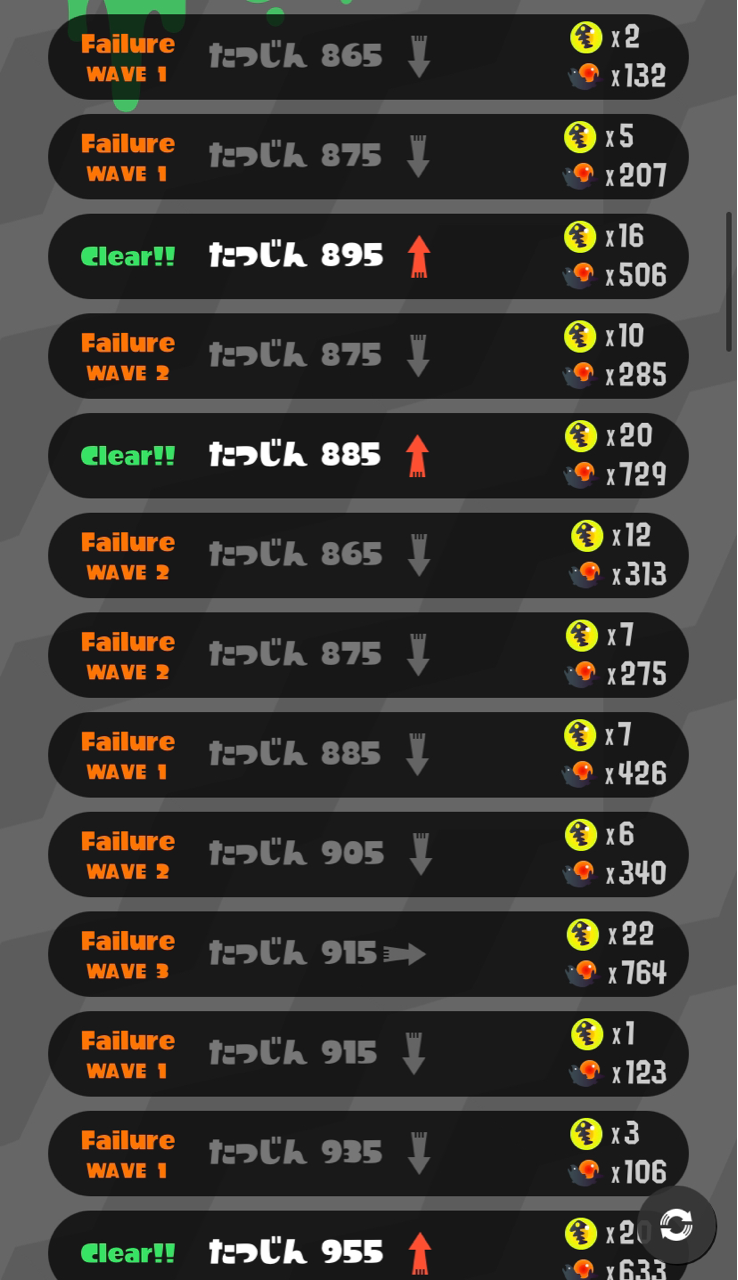738x1280 pixels.
Task: Open the Wave 2 failure with 285 power eggs
Action: pos(368,356)
